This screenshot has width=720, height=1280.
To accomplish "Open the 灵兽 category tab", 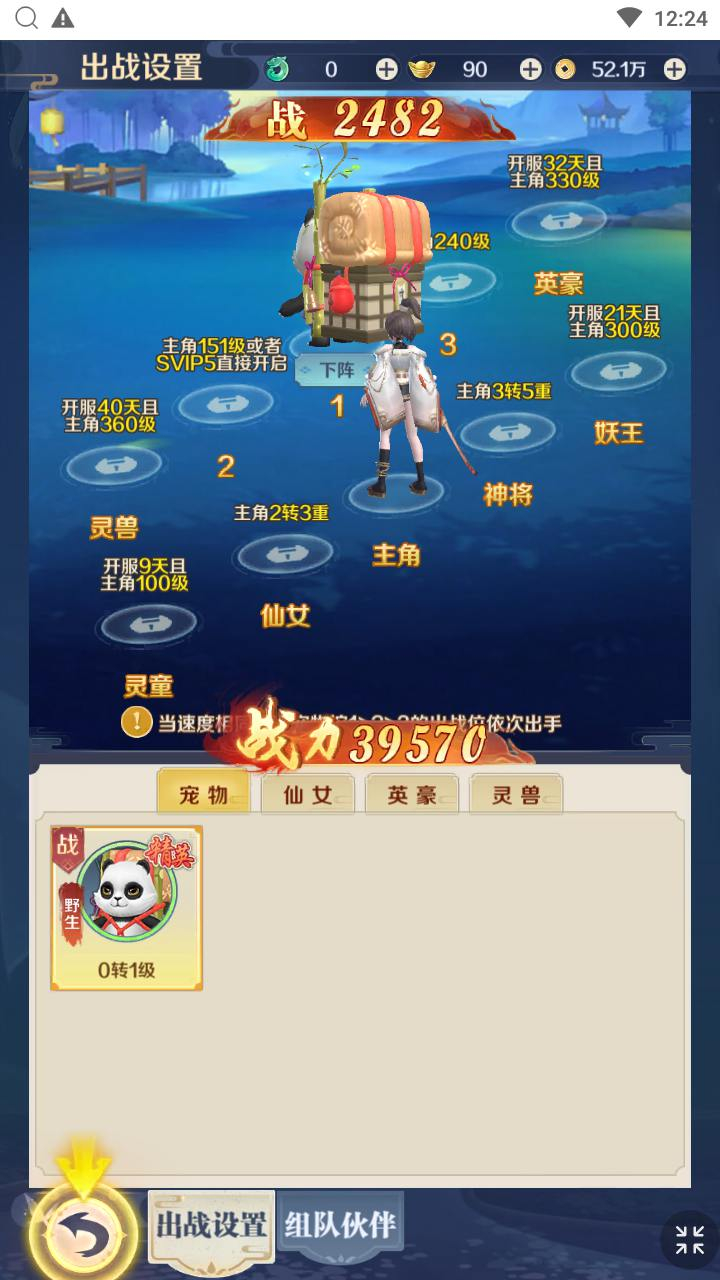I will [516, 795].
